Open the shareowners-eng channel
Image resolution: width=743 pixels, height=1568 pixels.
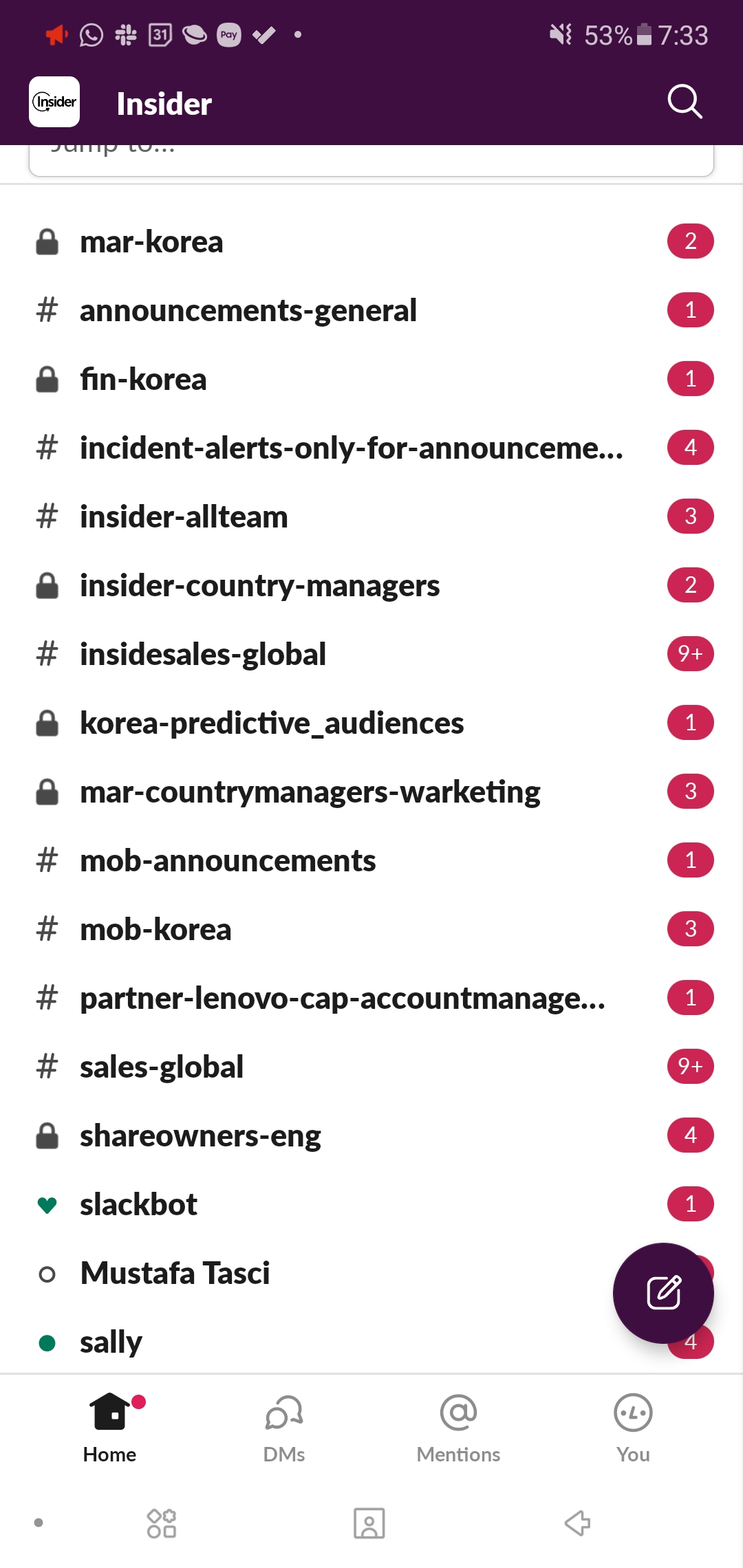pos(200,1136)
